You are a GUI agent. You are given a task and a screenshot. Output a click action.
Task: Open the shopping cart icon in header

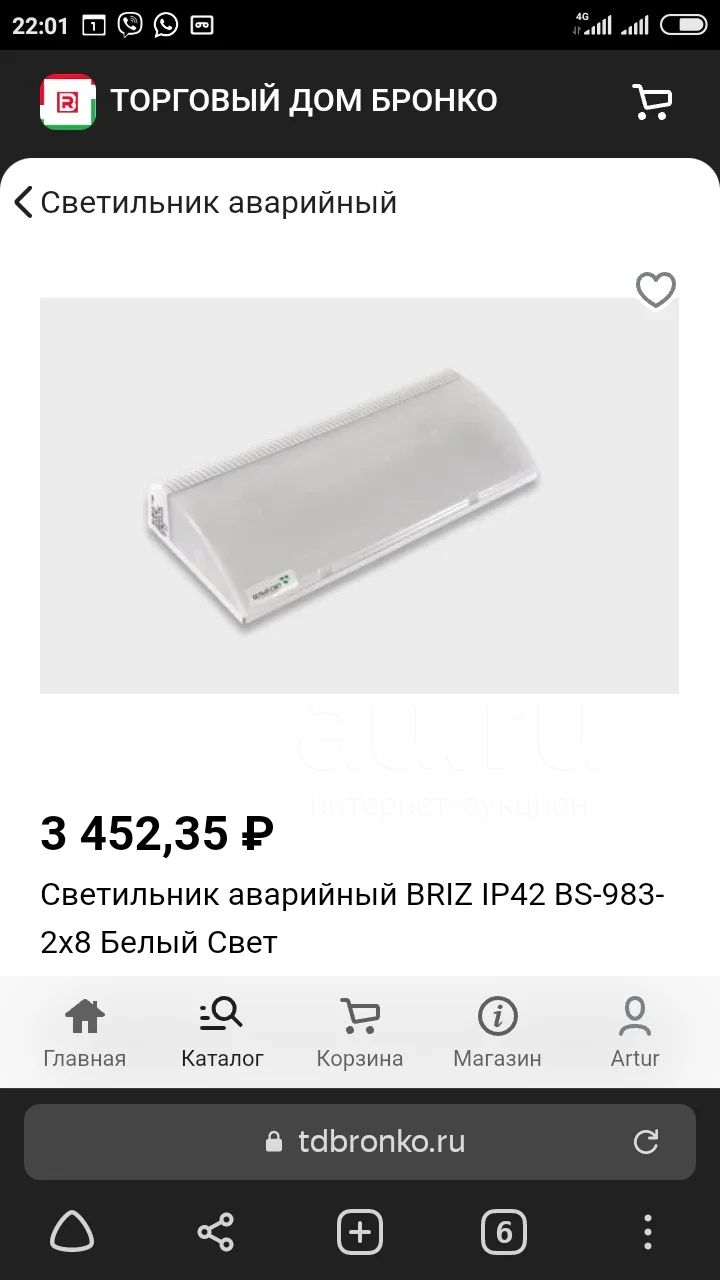tap(652, 102)
